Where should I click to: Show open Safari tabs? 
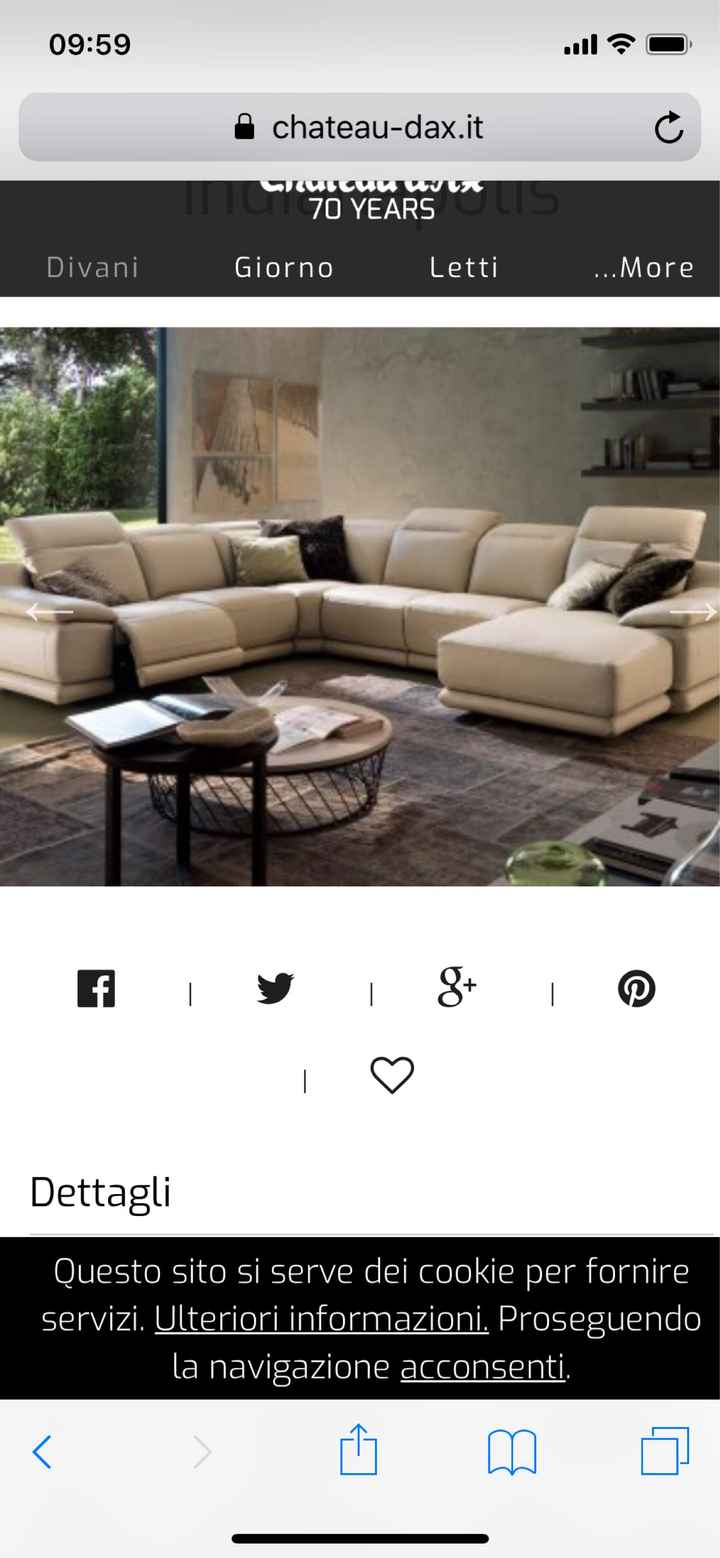665,1451
